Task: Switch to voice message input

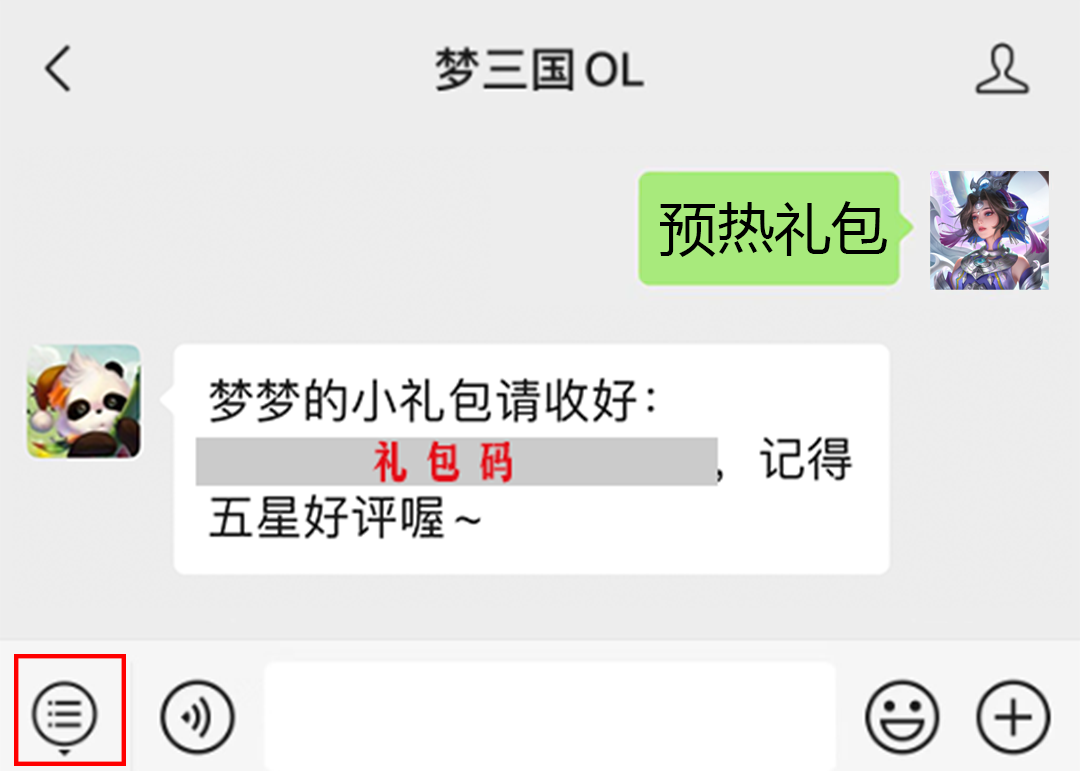Action: 197,716
